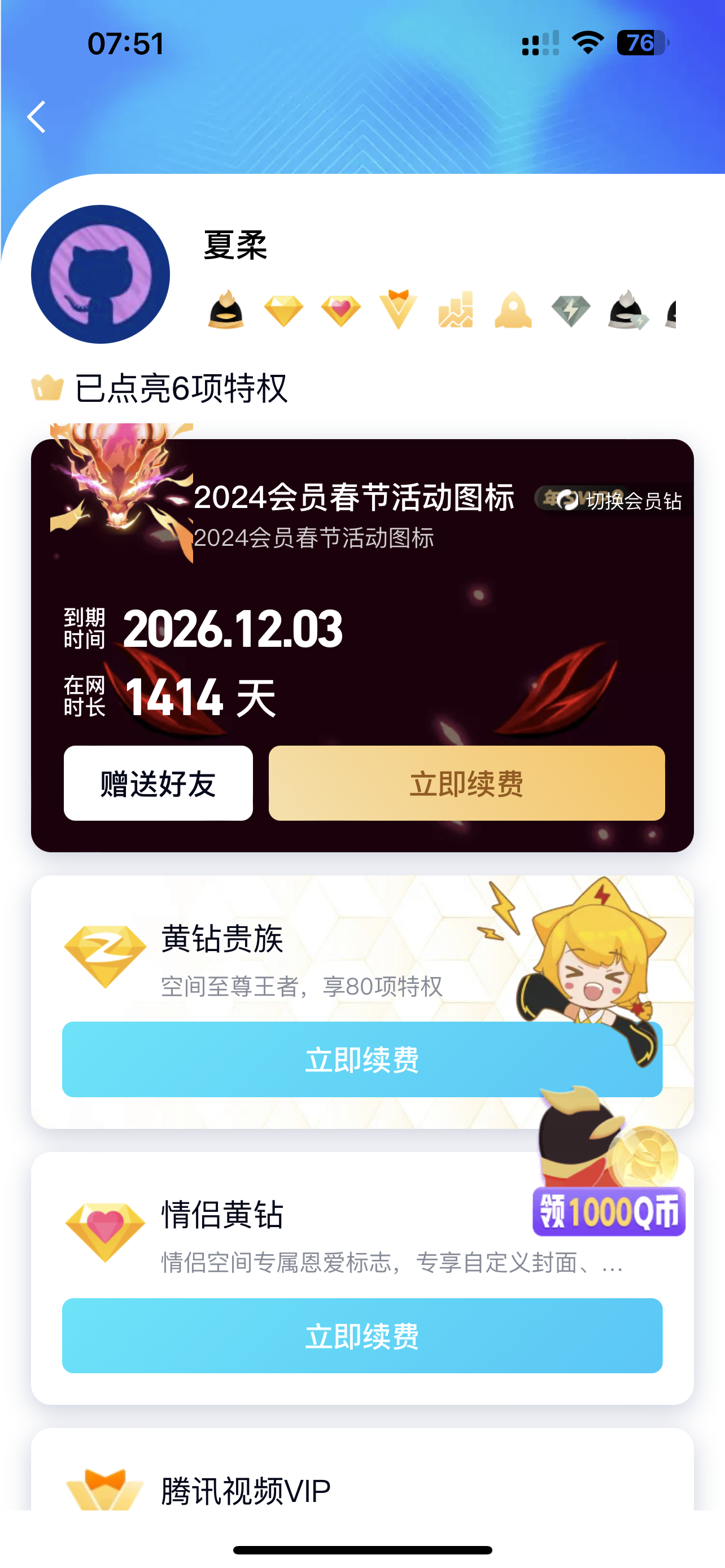Renew membership with the gold 立即续费 button
This screenshot has width=725, height=1568.
coord(466,783)
